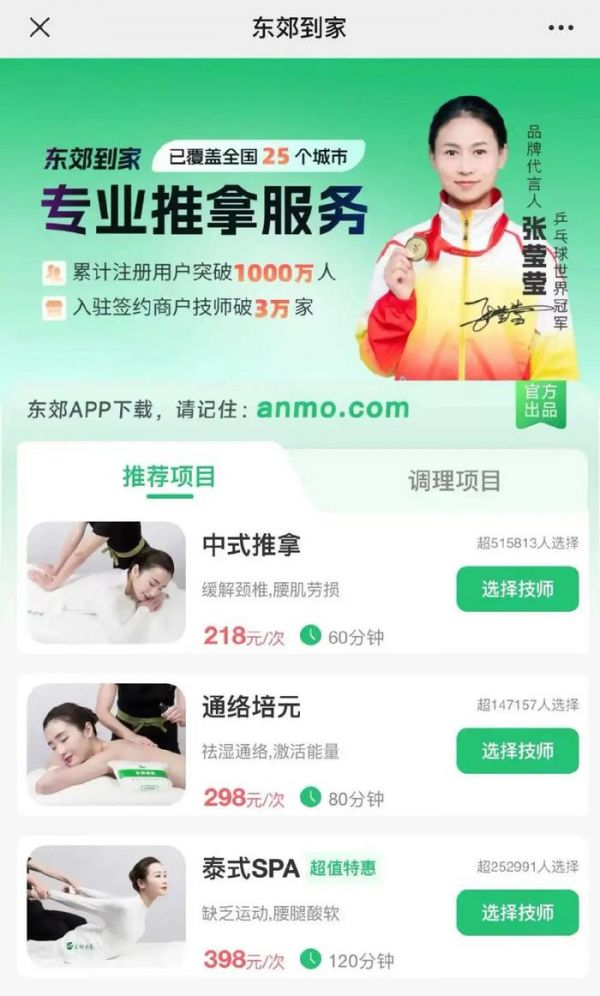Image resolution: width=600 pixels, height=996 pixels.
Task: Close the 东郊到家 mini program page
Action: tap(39, 28)
